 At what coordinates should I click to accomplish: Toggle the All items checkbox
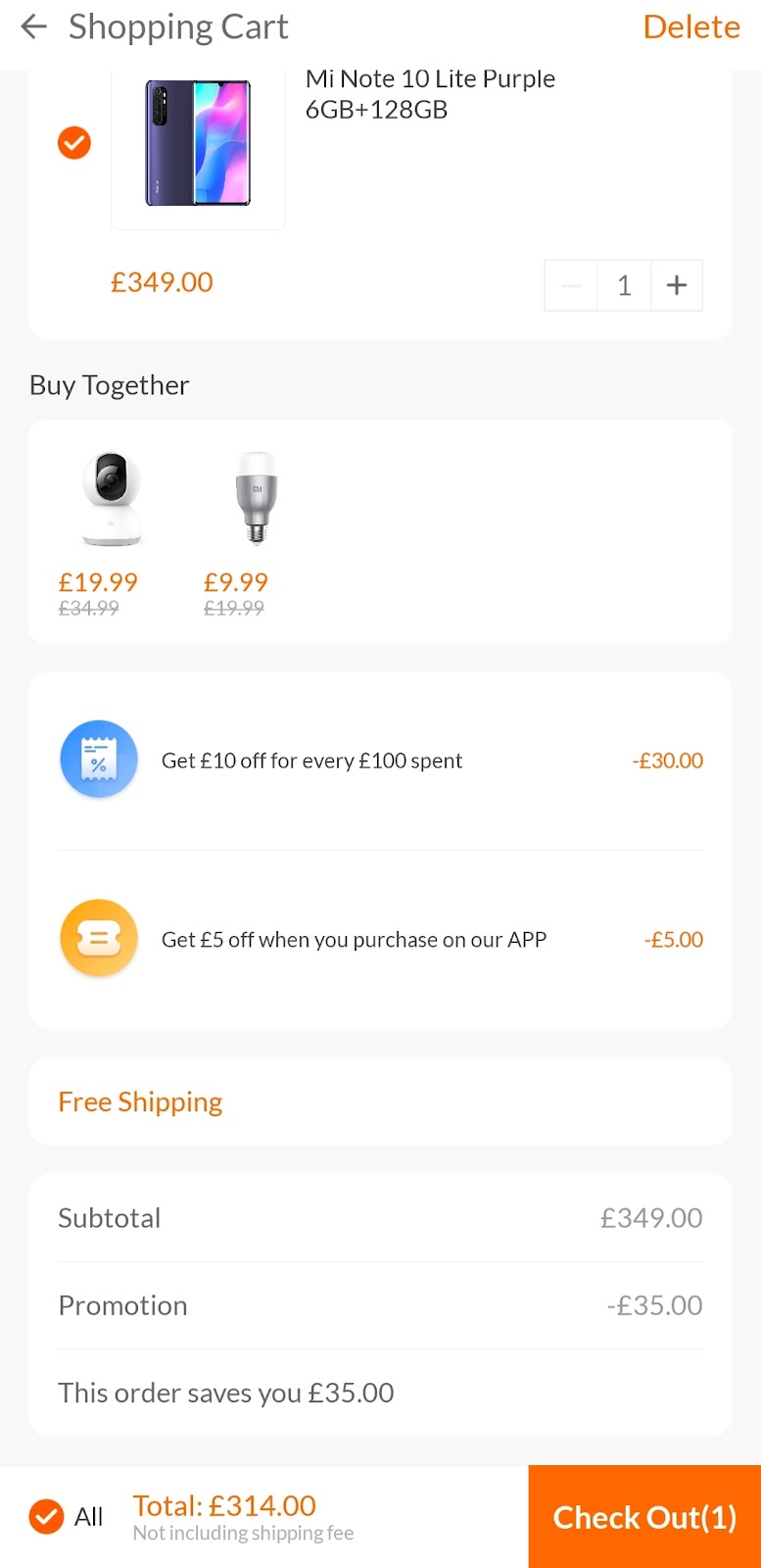click(46, 1516)
